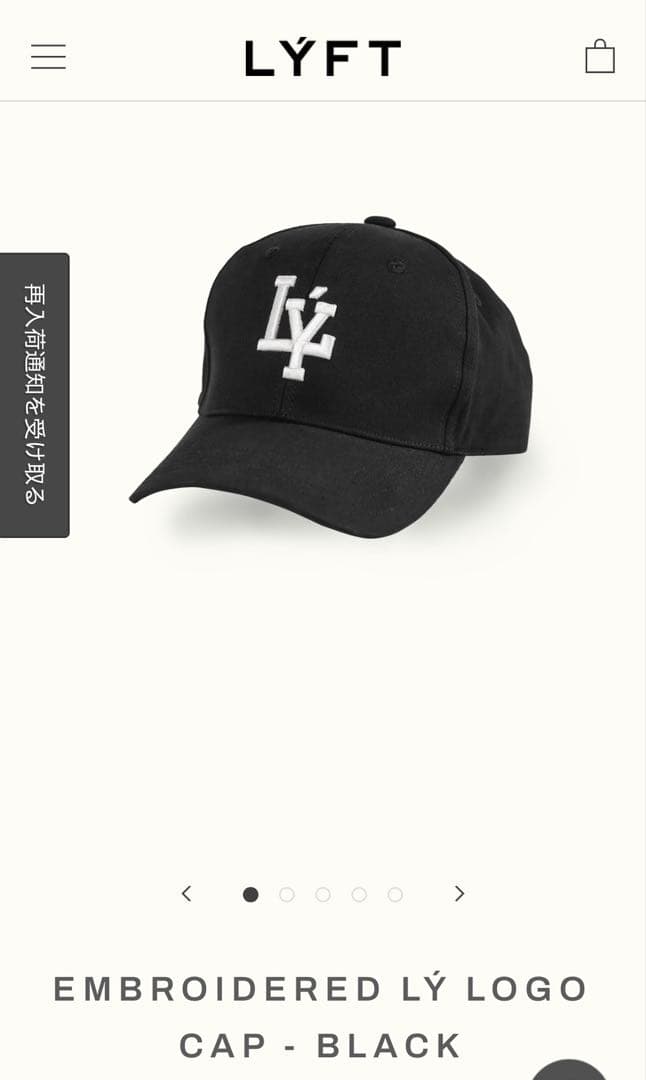Show the next product image
This screenshot has width=646, height=1080.
pyautogui.click(x=459, y=894)
